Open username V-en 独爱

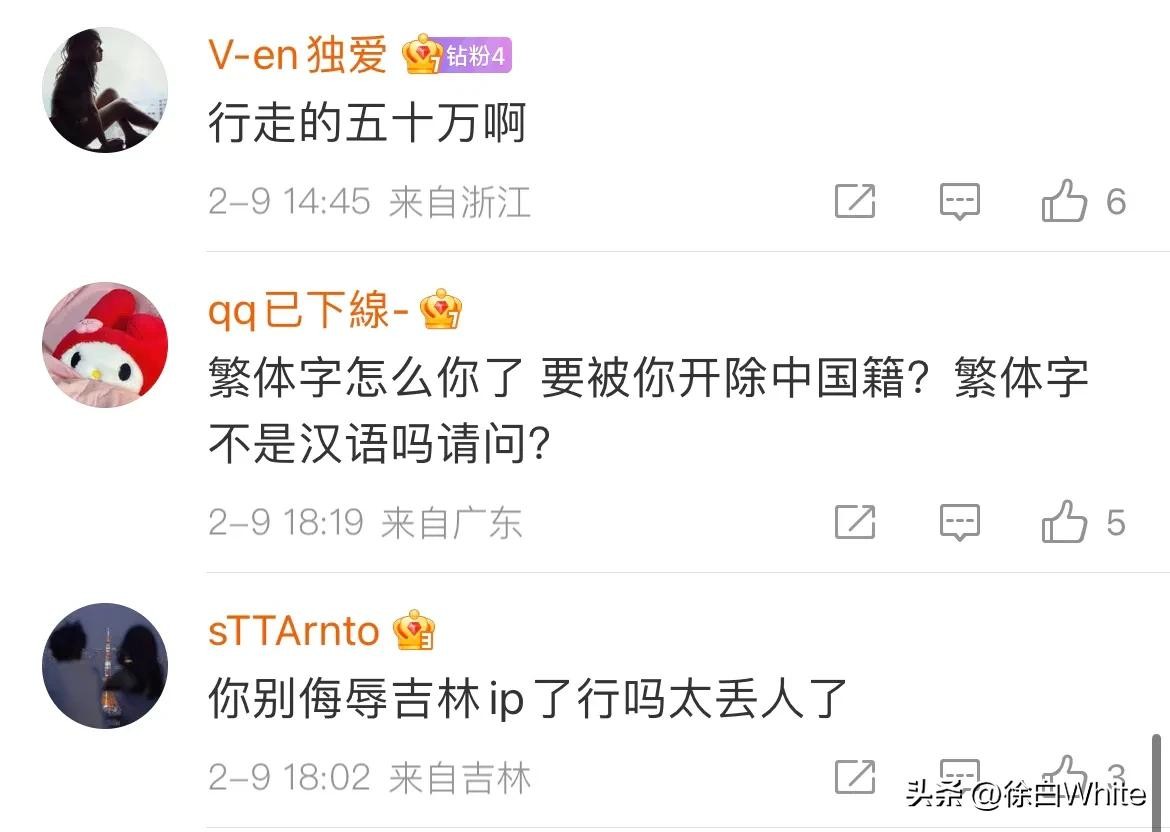tap(297, 56)
